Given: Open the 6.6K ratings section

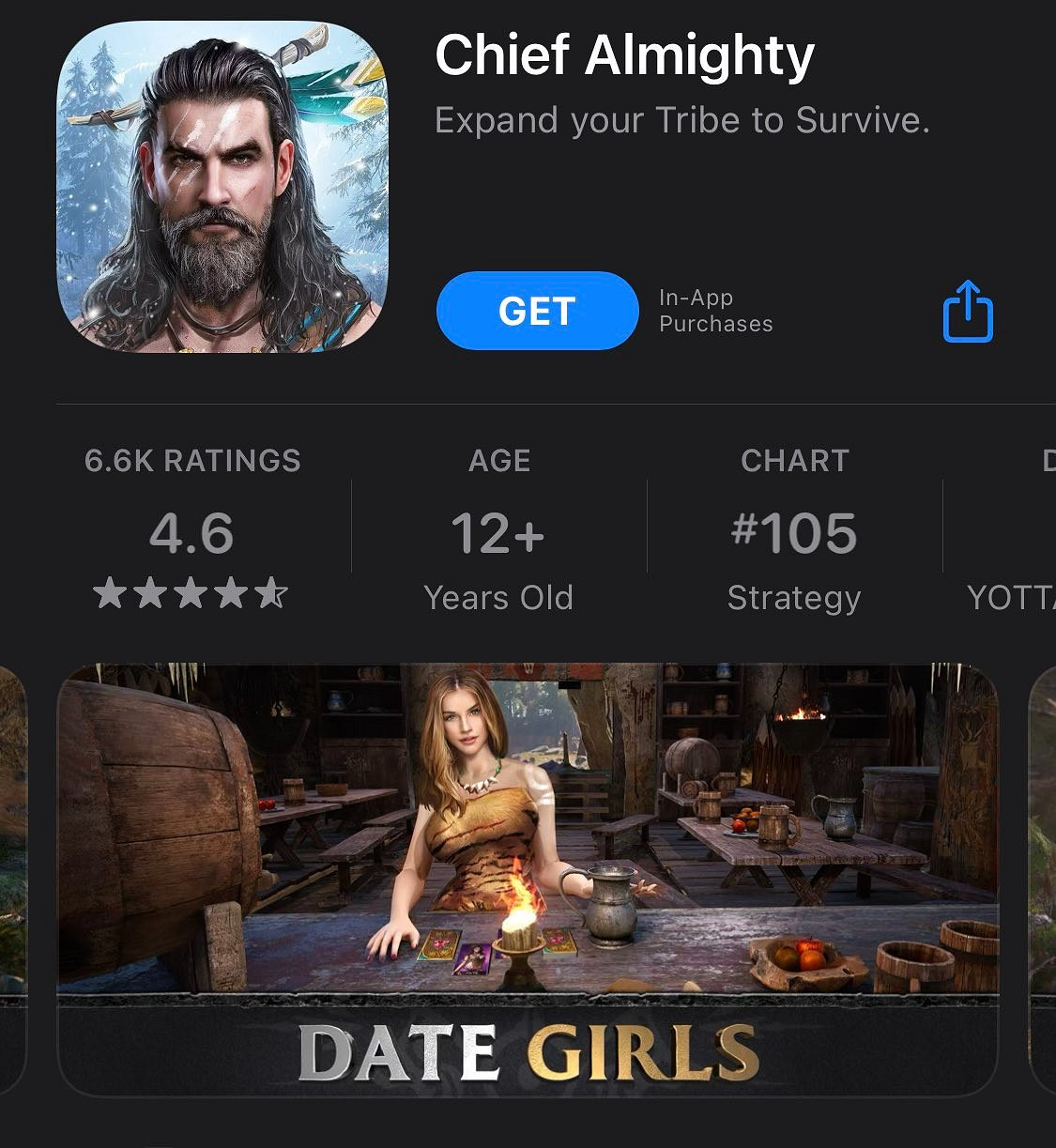Looking at the screenshot, I should [191, 531].
